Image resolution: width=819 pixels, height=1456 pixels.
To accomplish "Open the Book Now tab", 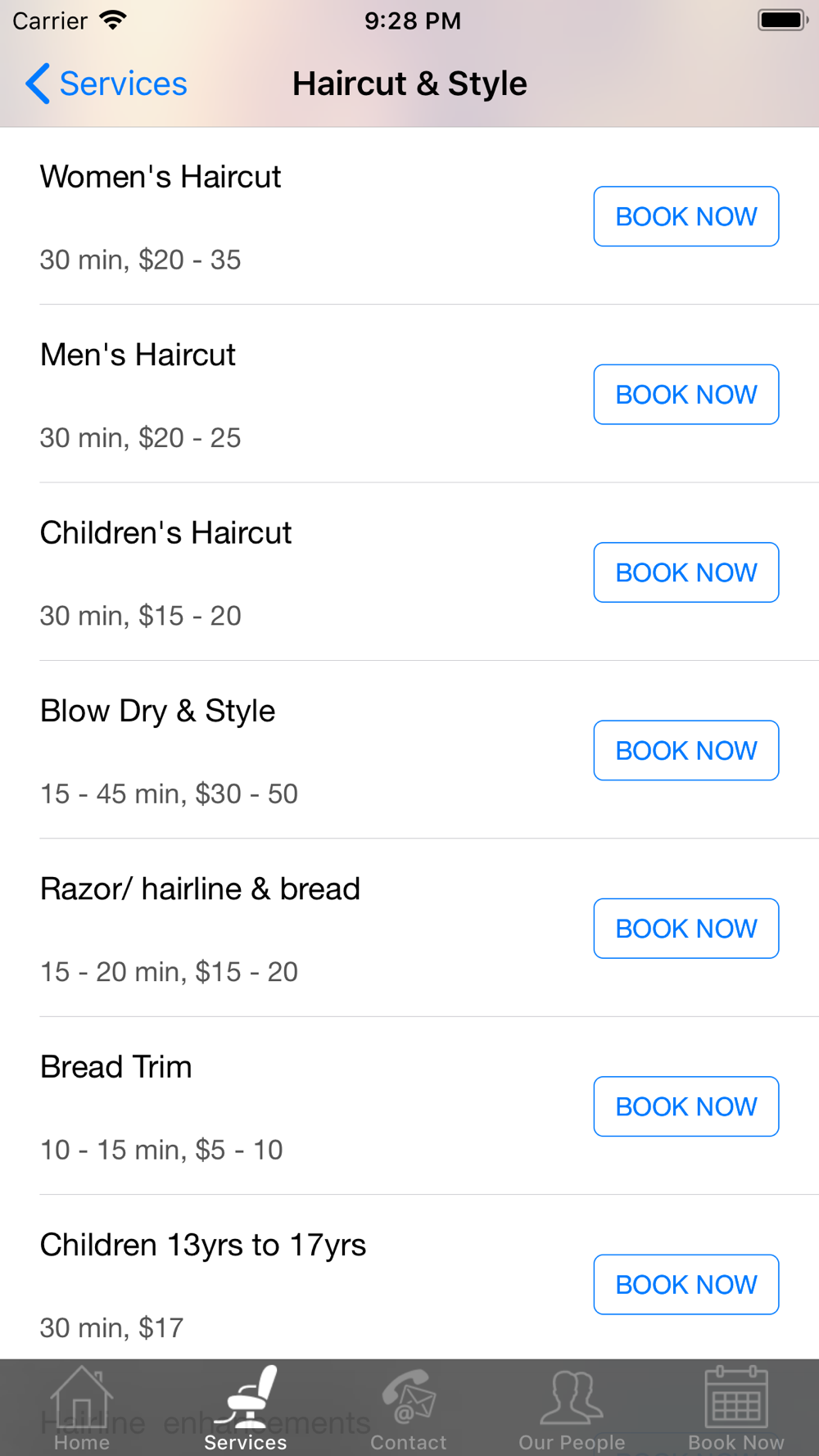I will (x=736, y=1409).
